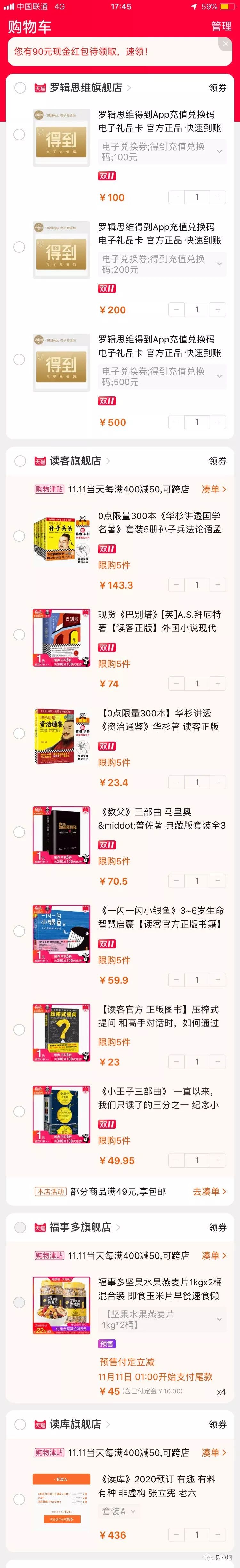Tap 去凑单 for free shipping offer

[x=209, y=1191]
